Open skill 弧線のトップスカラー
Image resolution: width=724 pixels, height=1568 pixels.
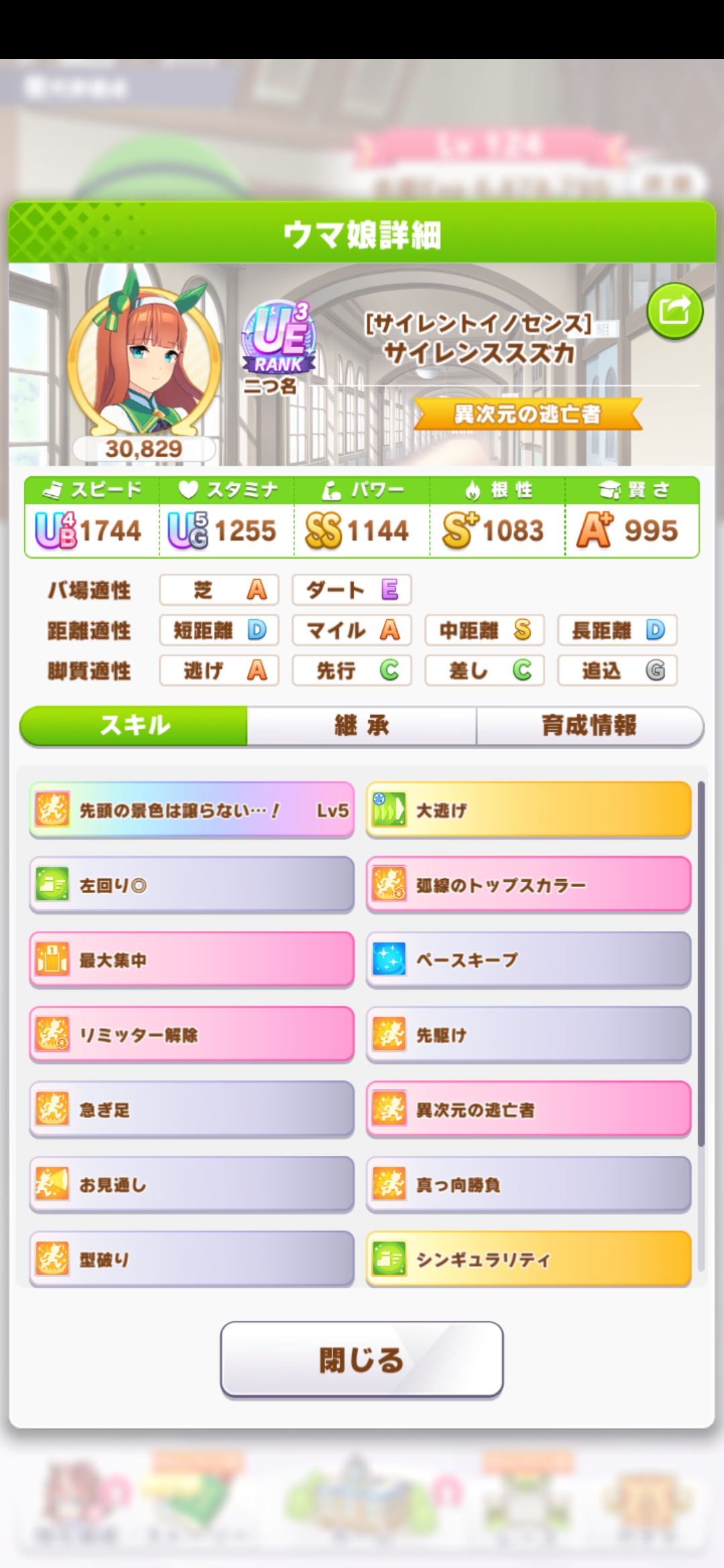click(529, 885)
